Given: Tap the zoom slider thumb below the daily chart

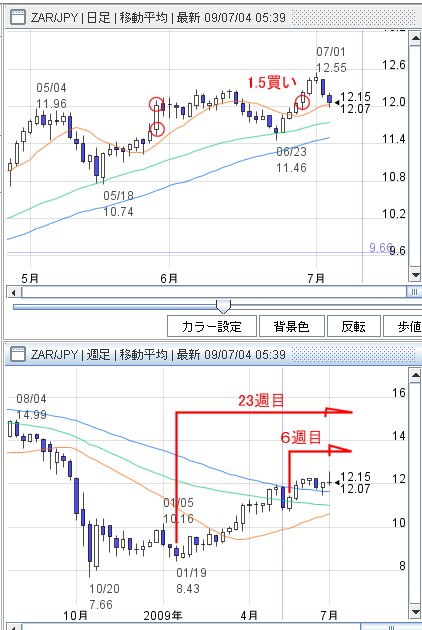Looking at the screenshot, I should click(223, 307).
